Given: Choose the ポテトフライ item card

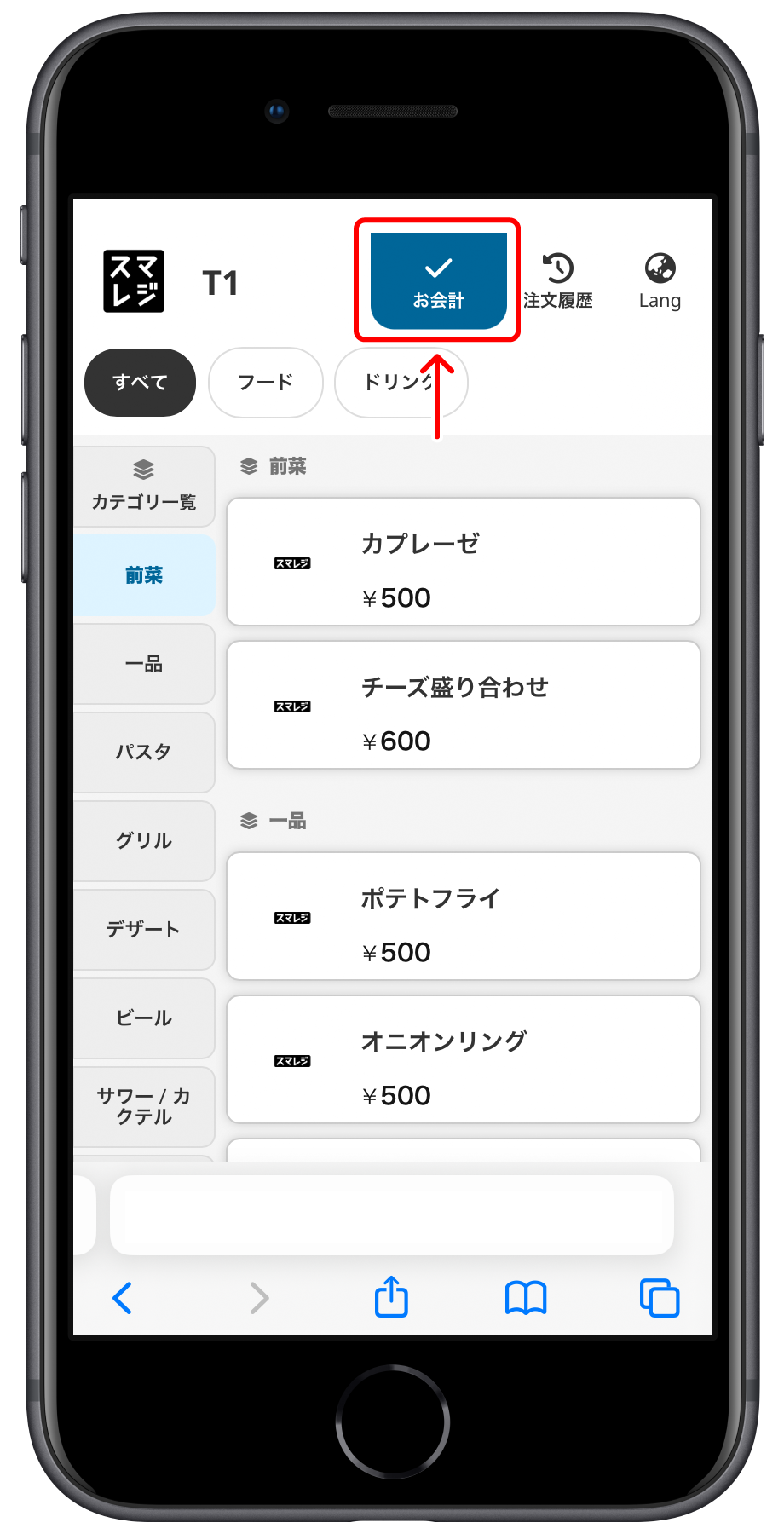Looking at the screenshot, I should (x=464, y=916).
